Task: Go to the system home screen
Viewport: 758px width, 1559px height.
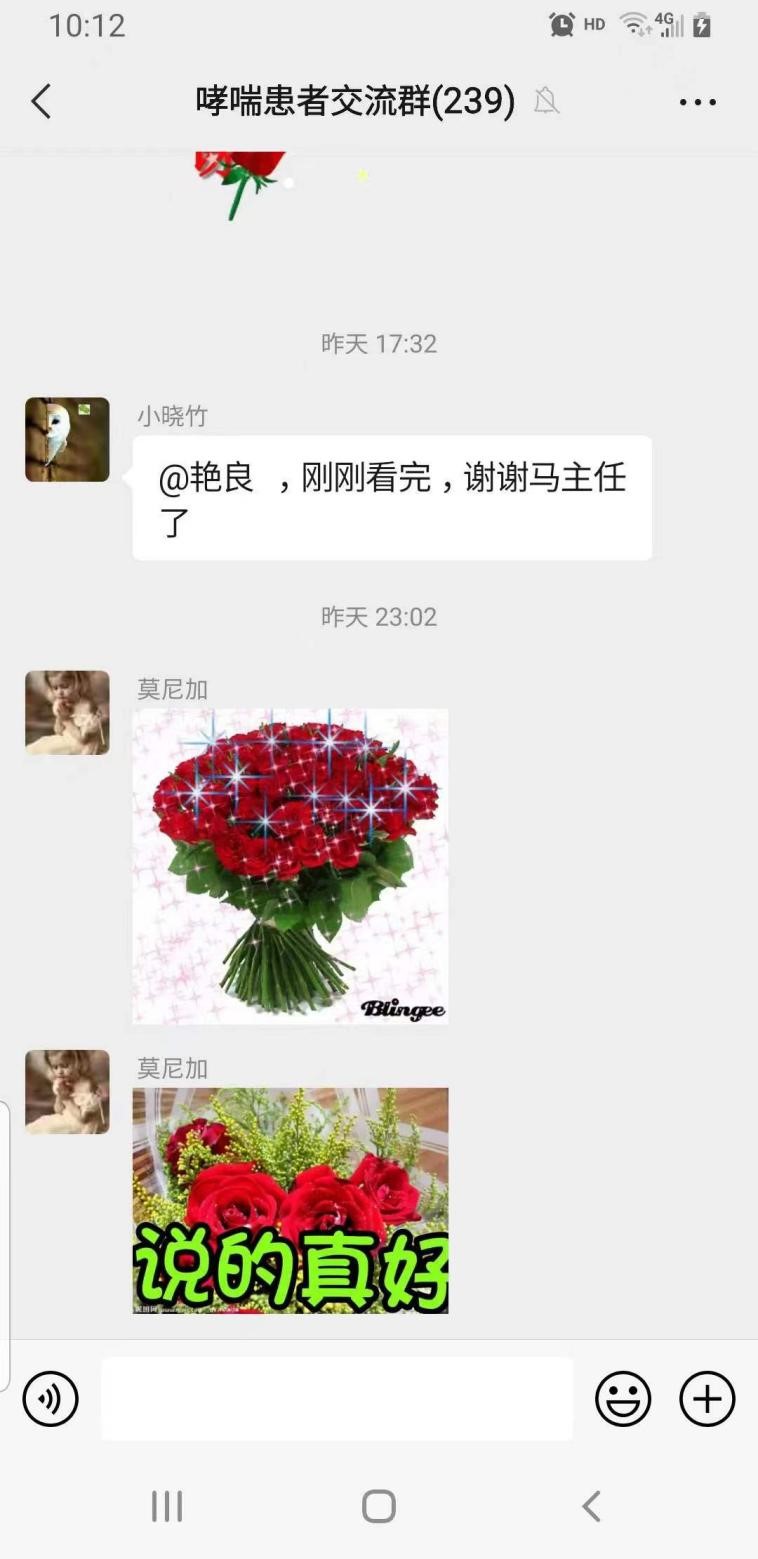Action: pos(379,1506)
